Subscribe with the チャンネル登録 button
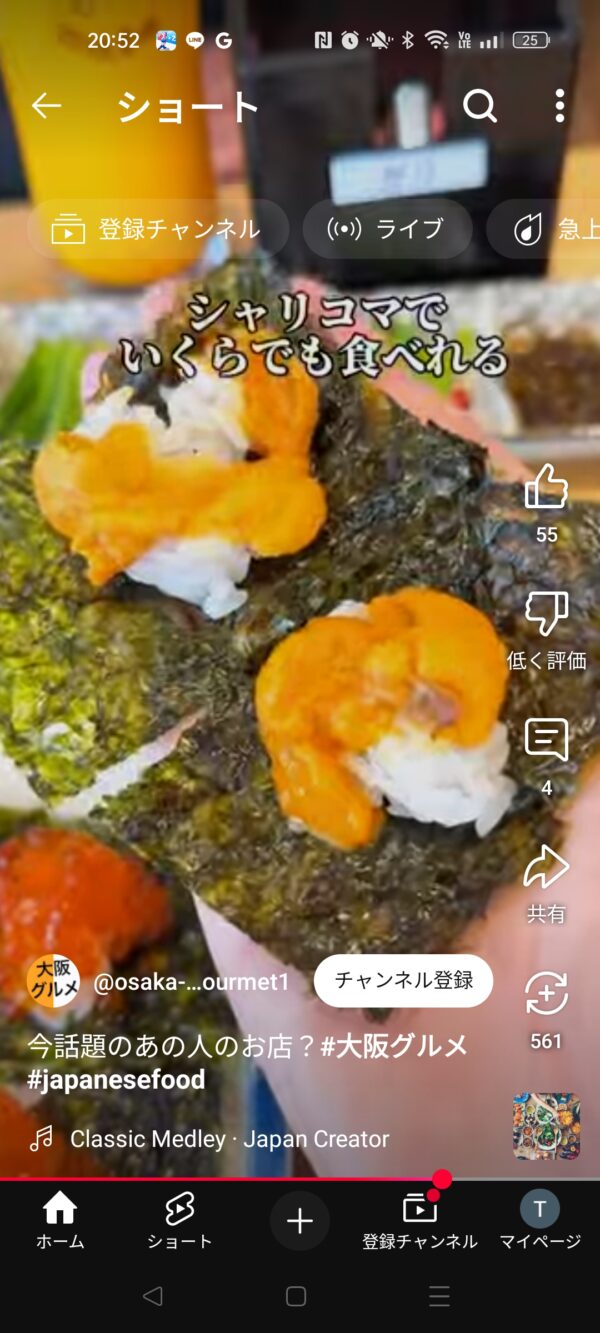Viewport: 600px width, 1333px height. click(403, 980)
